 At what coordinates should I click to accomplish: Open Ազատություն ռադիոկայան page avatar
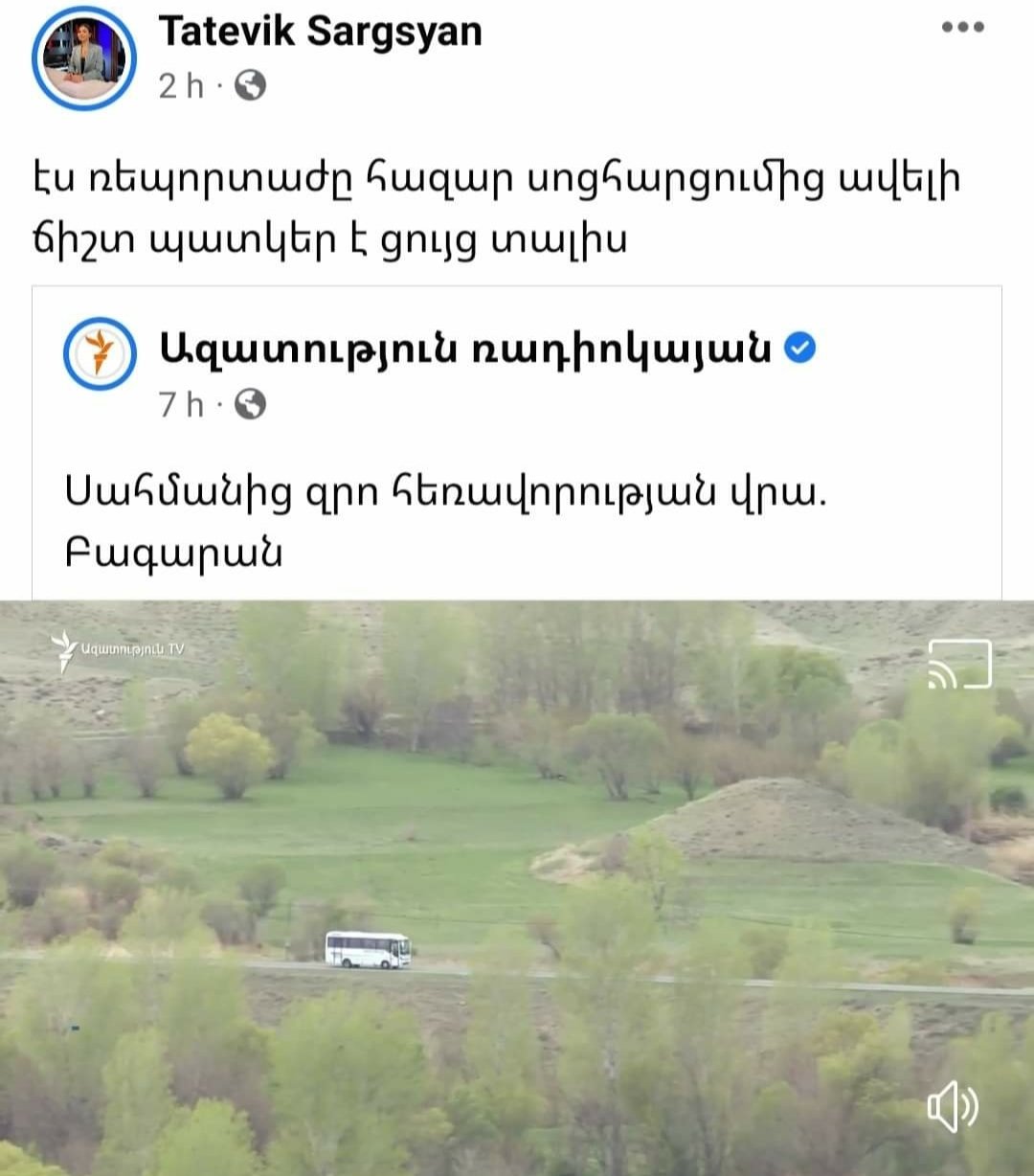point(100,352)
